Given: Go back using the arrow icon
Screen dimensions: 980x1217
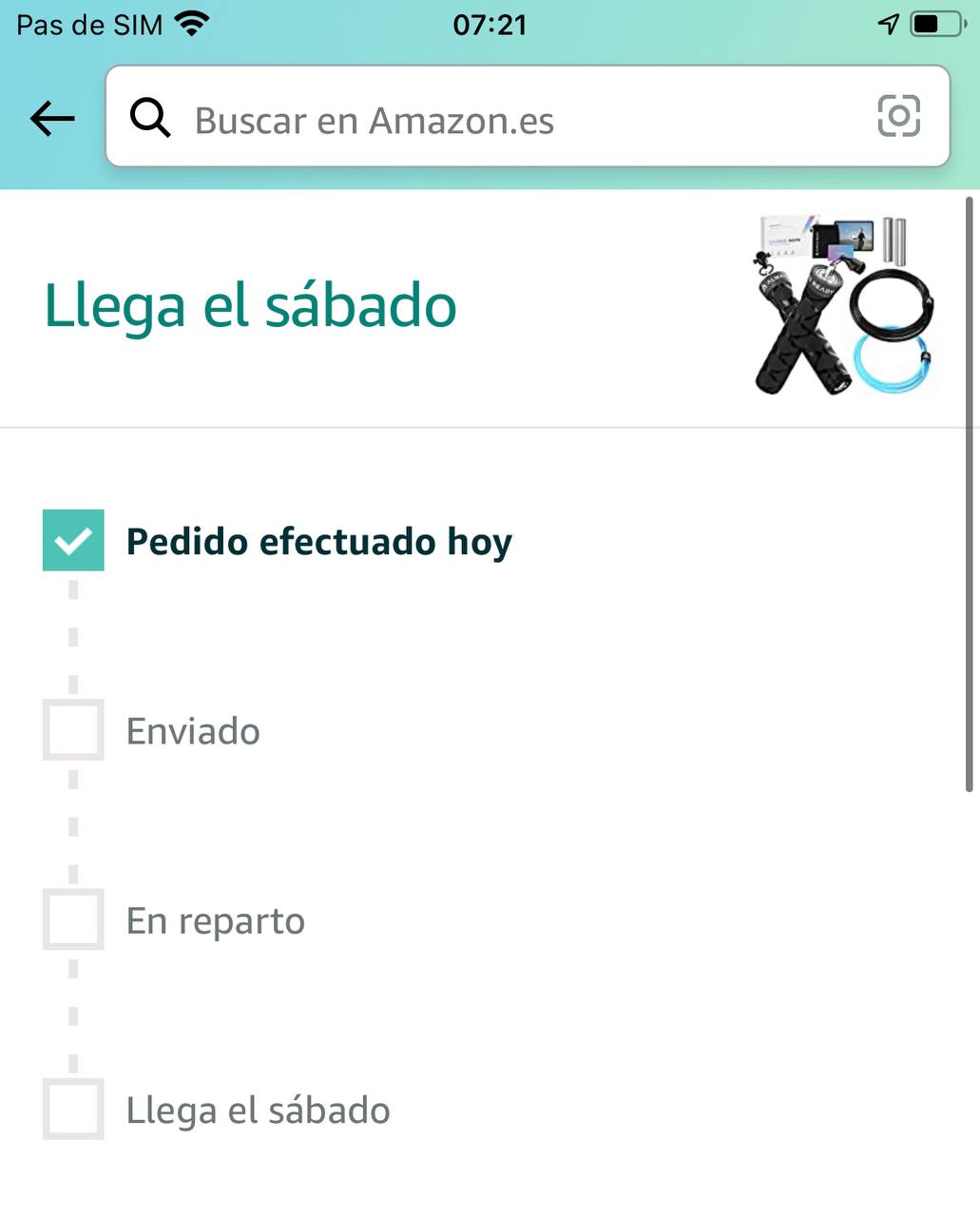Looking at the screenshot, I should [x=52, y=119].
